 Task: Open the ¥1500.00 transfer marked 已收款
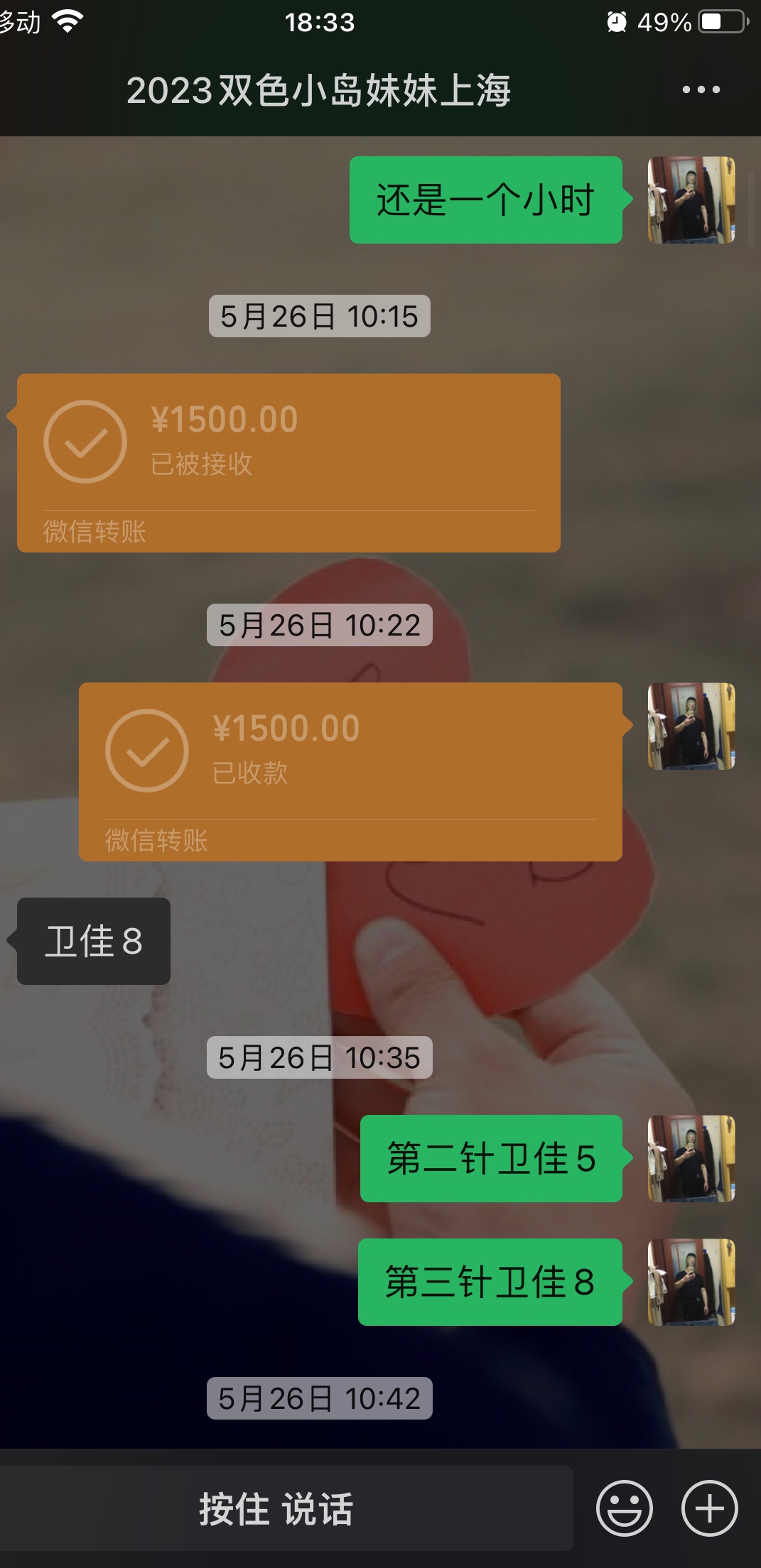point(350,771)
